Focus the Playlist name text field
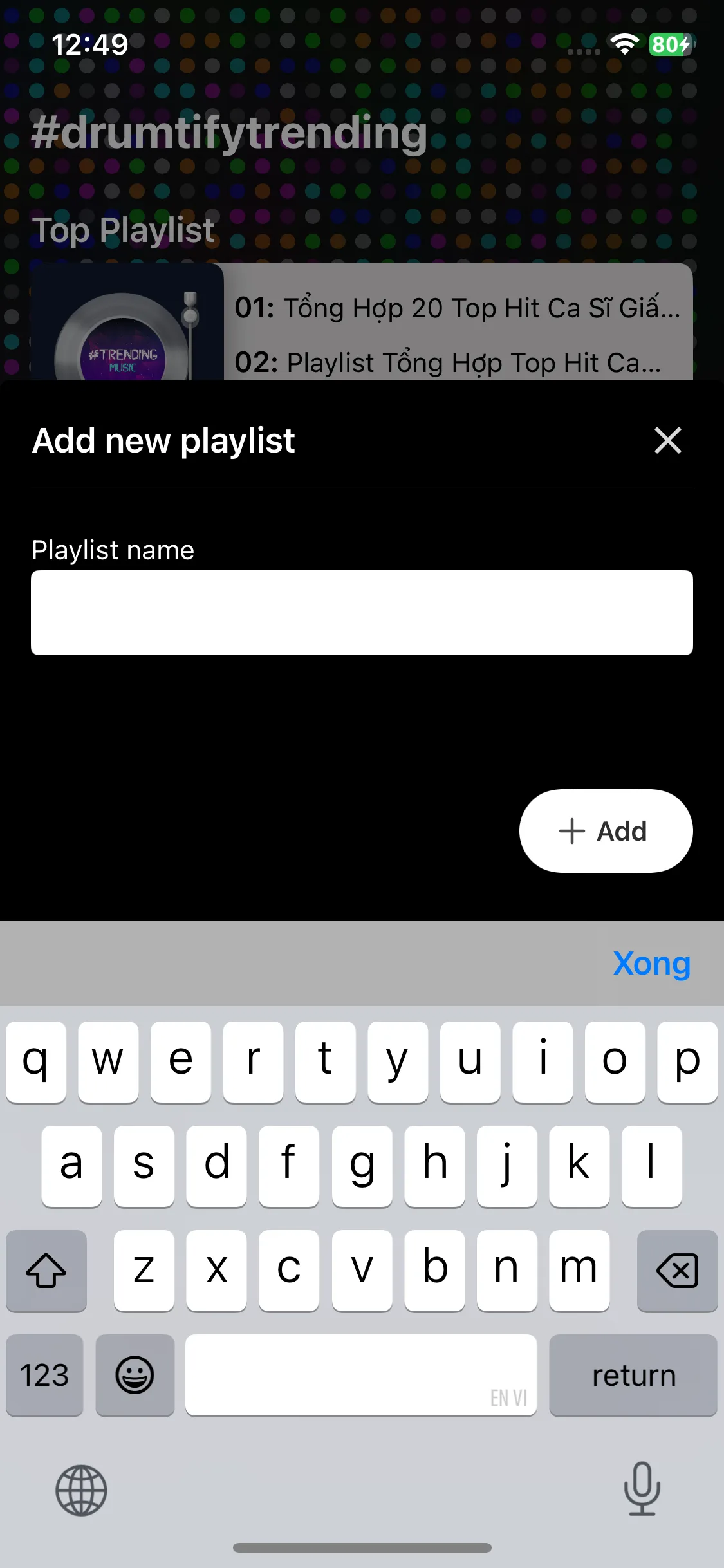 point(362,612)
